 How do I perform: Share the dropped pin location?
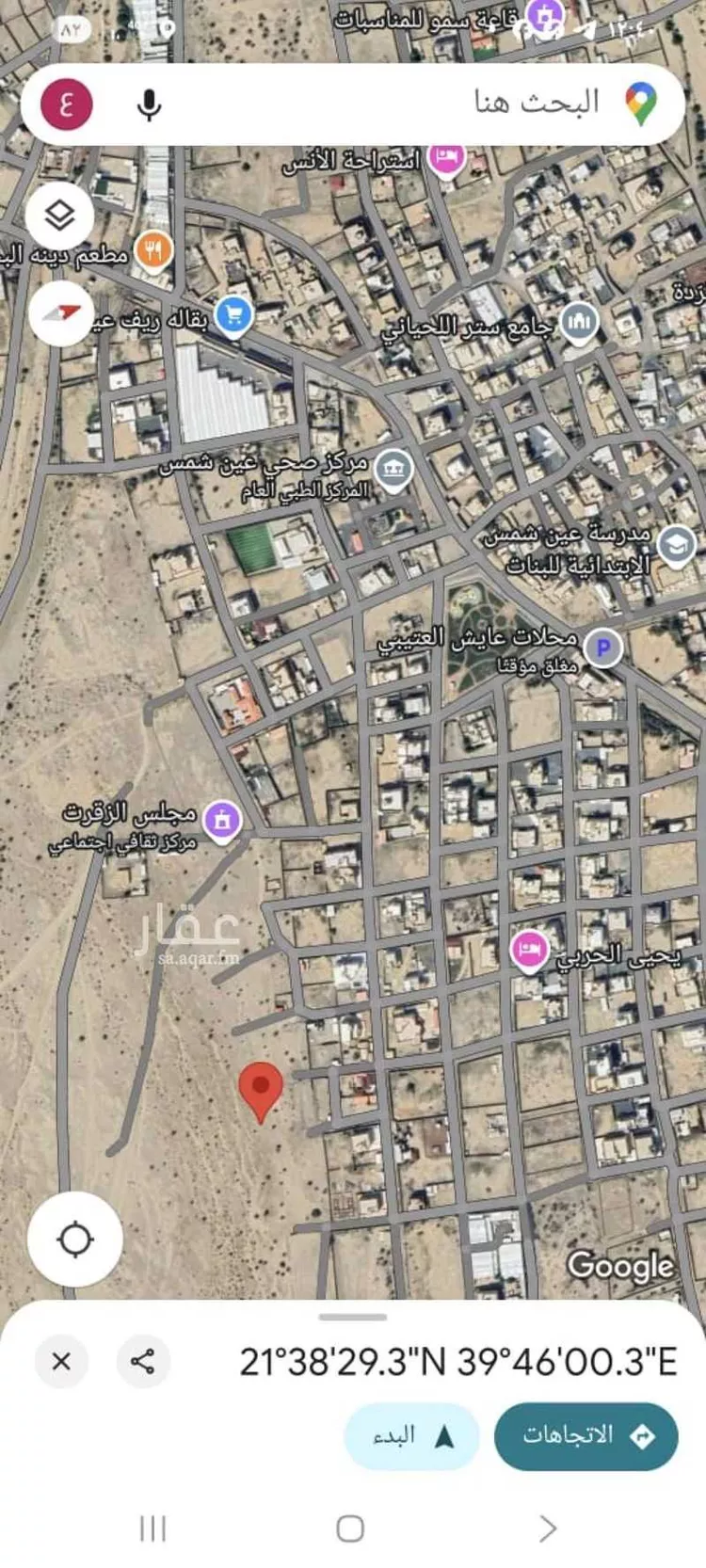[x=143, y=1361]
